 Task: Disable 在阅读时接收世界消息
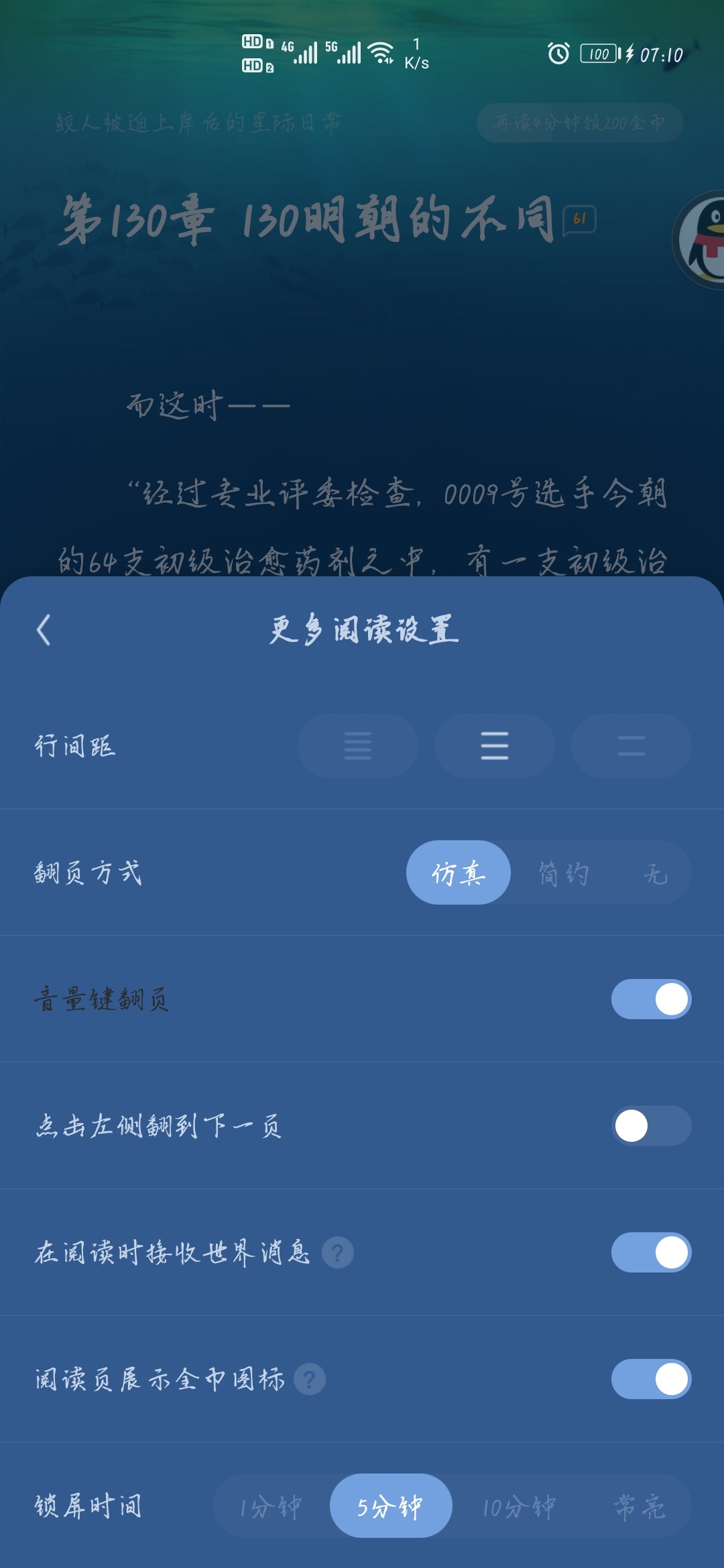pos(651,1252)
